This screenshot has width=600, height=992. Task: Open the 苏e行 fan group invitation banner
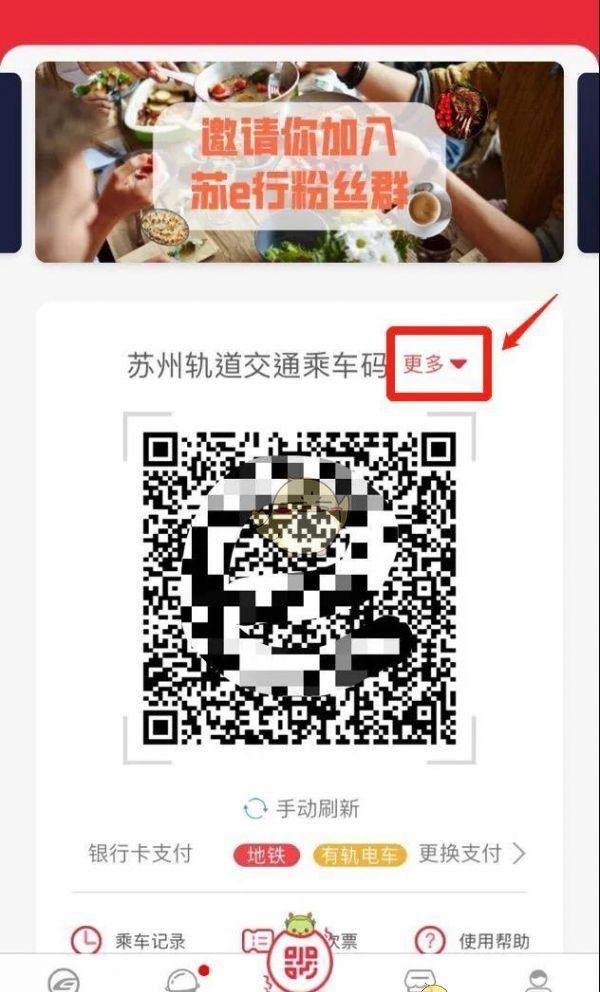tap(299, 161)
